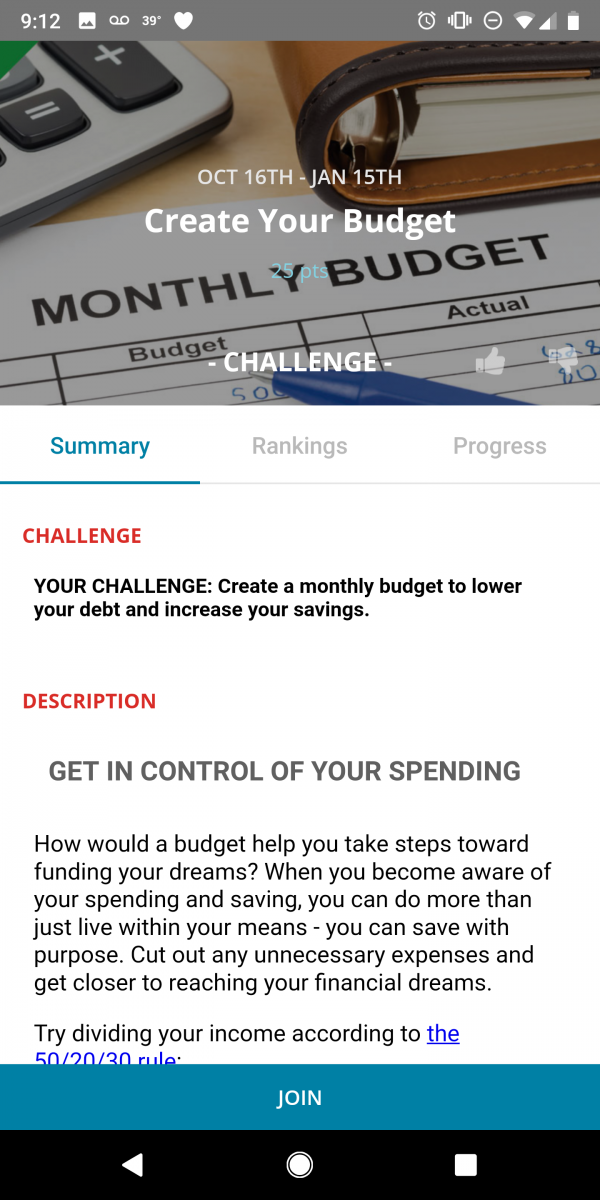Give the challenge a thumbs up
The height and width of the screenshot is (1200, 600).
point(490,362)
